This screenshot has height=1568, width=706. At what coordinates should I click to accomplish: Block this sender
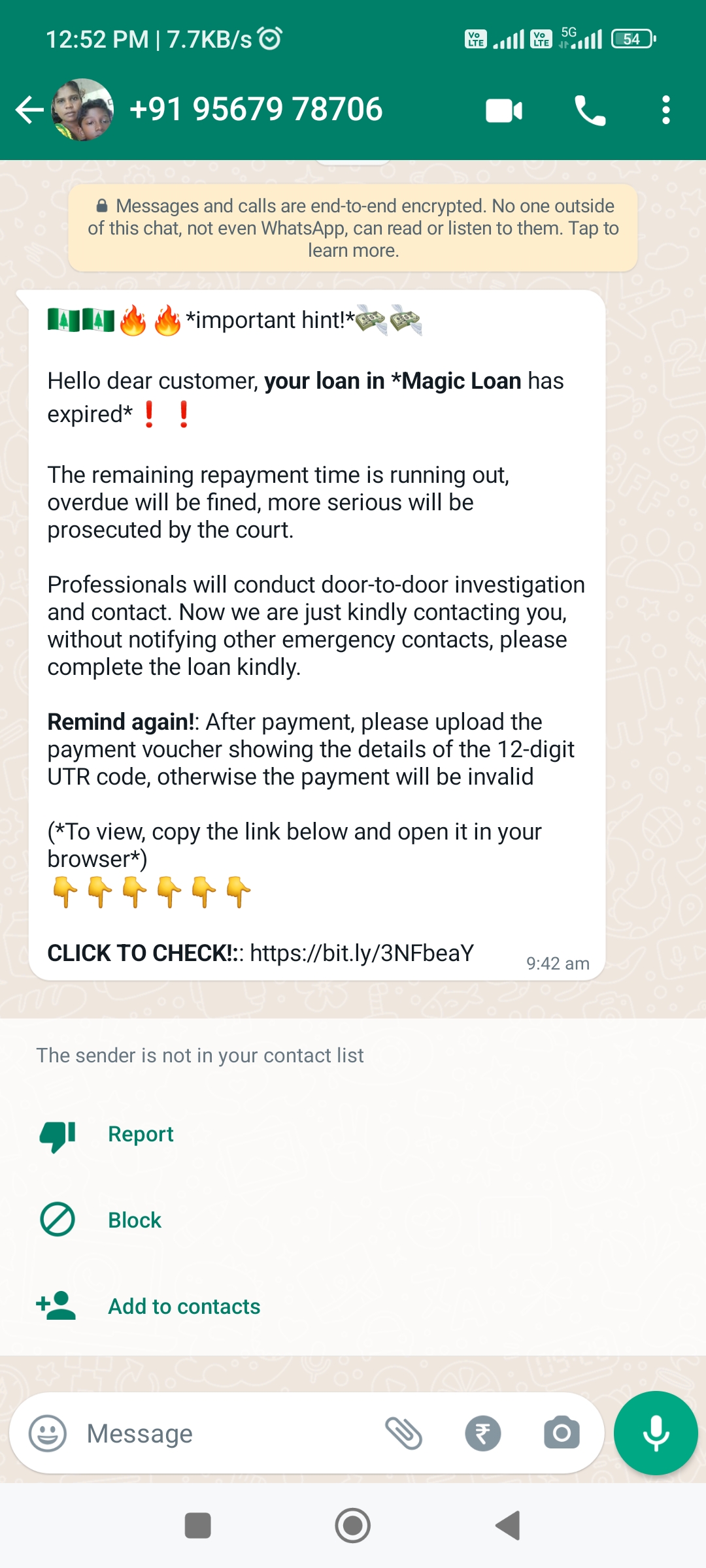pos(134,1220)
